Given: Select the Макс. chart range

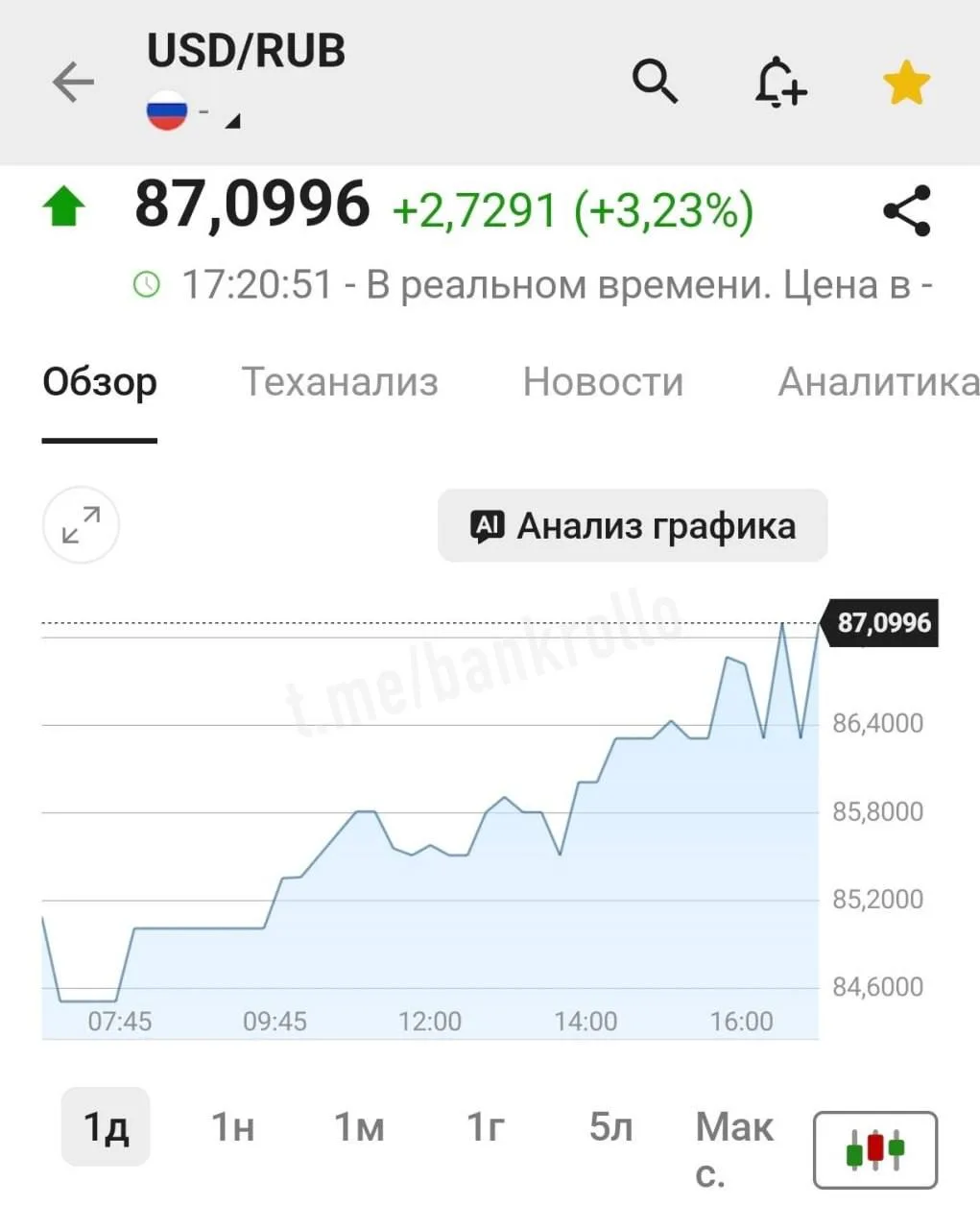Looking at the screenshot, I should pyautogui.click(x=734, y=1148).
